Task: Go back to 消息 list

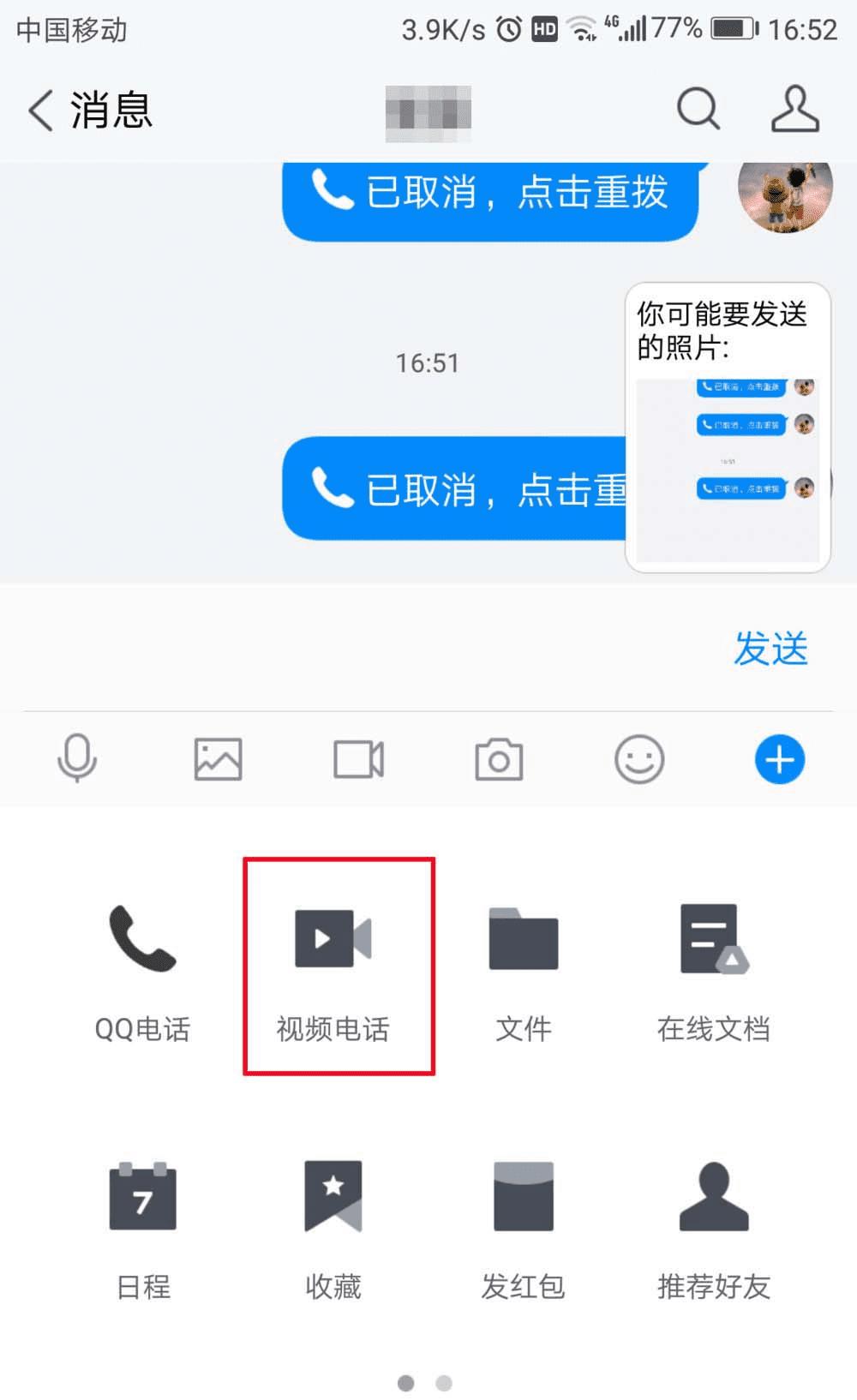Action: (89, 111)
